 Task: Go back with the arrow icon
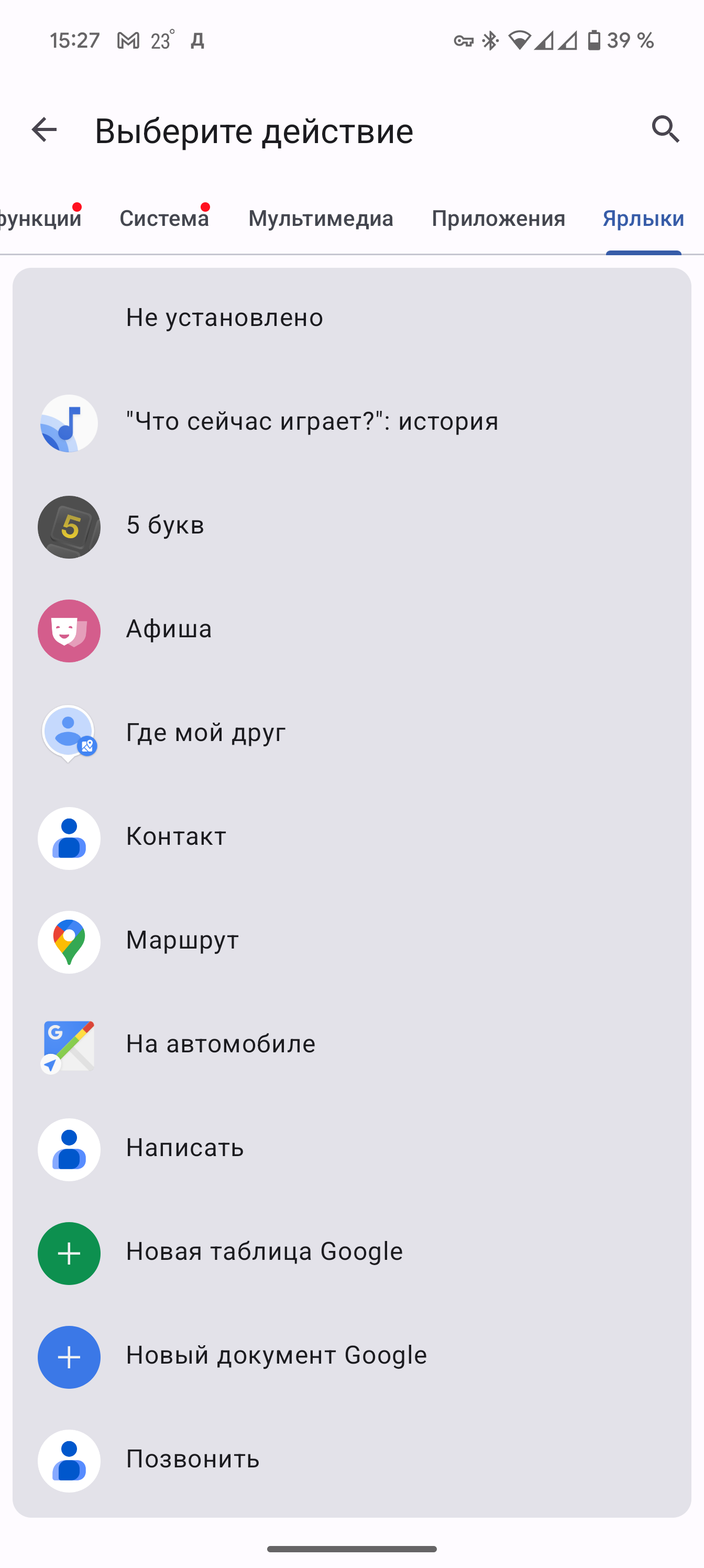coord(44,129)
